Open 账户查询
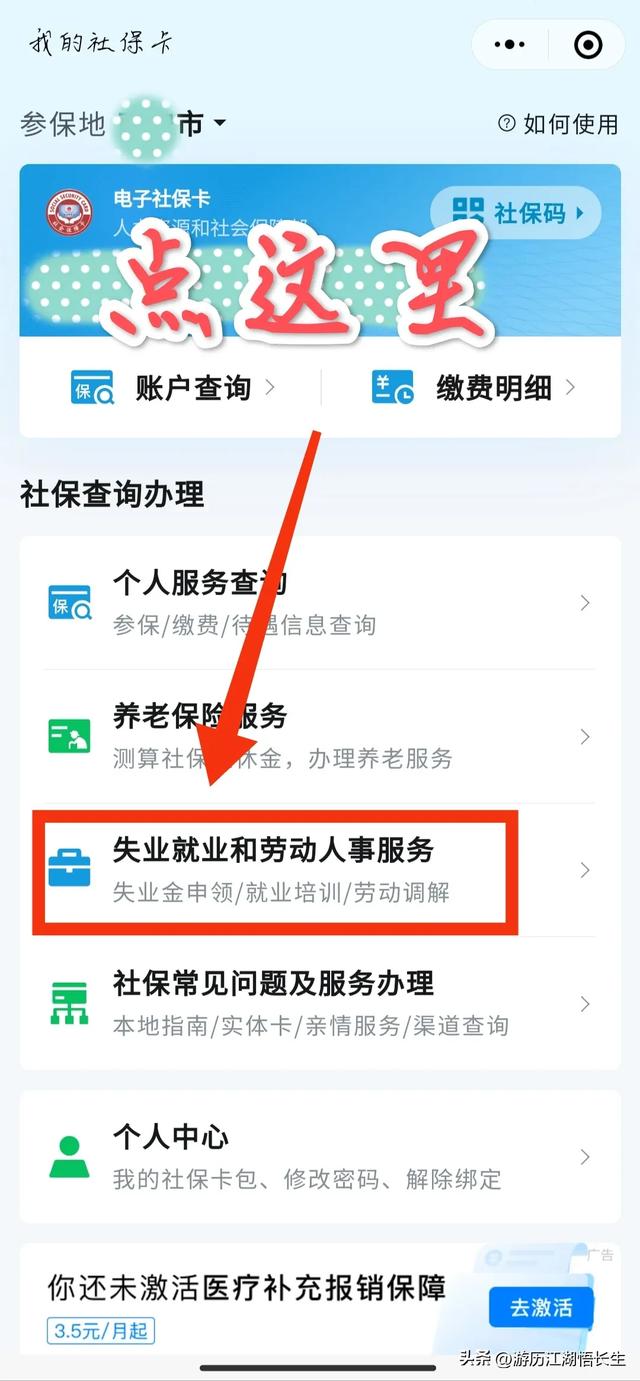This screenshot has height=1381, width=640. pos(172,388)
